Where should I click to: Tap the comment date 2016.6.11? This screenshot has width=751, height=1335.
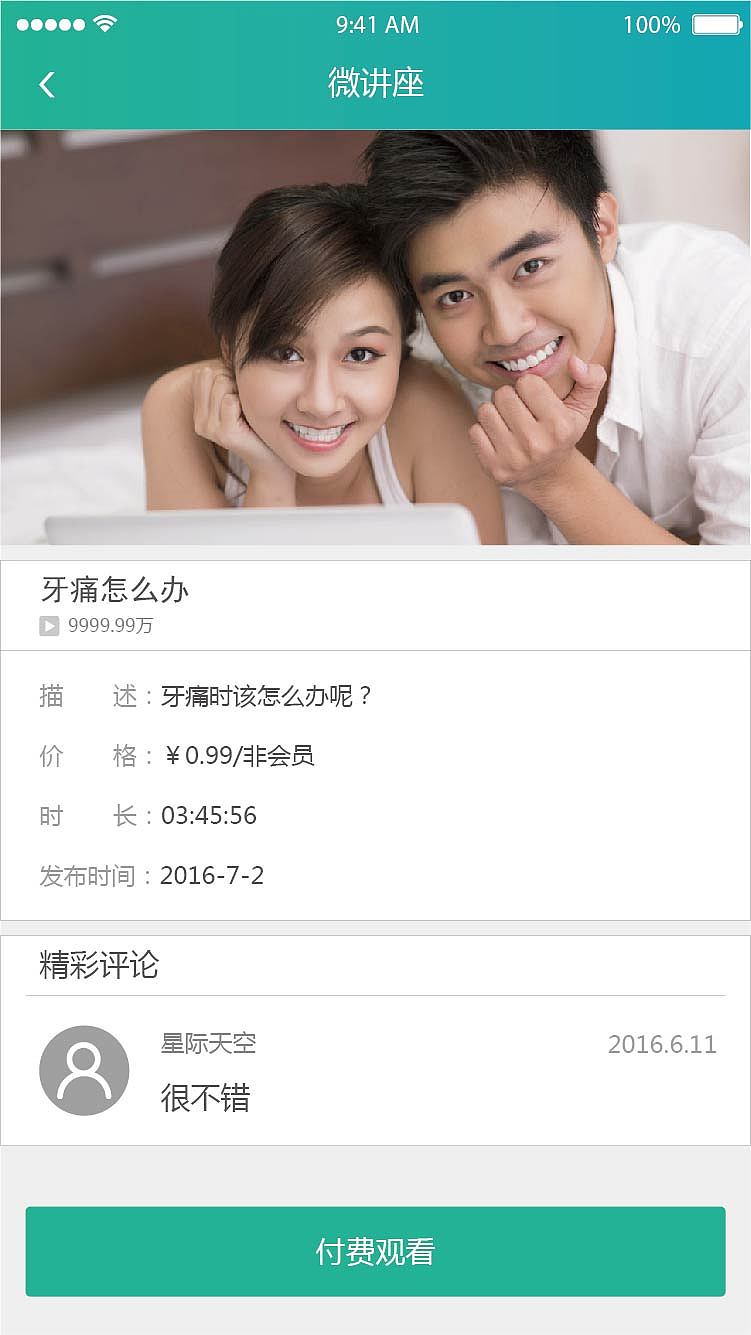pyautogui.click(x=663, y=1043)
